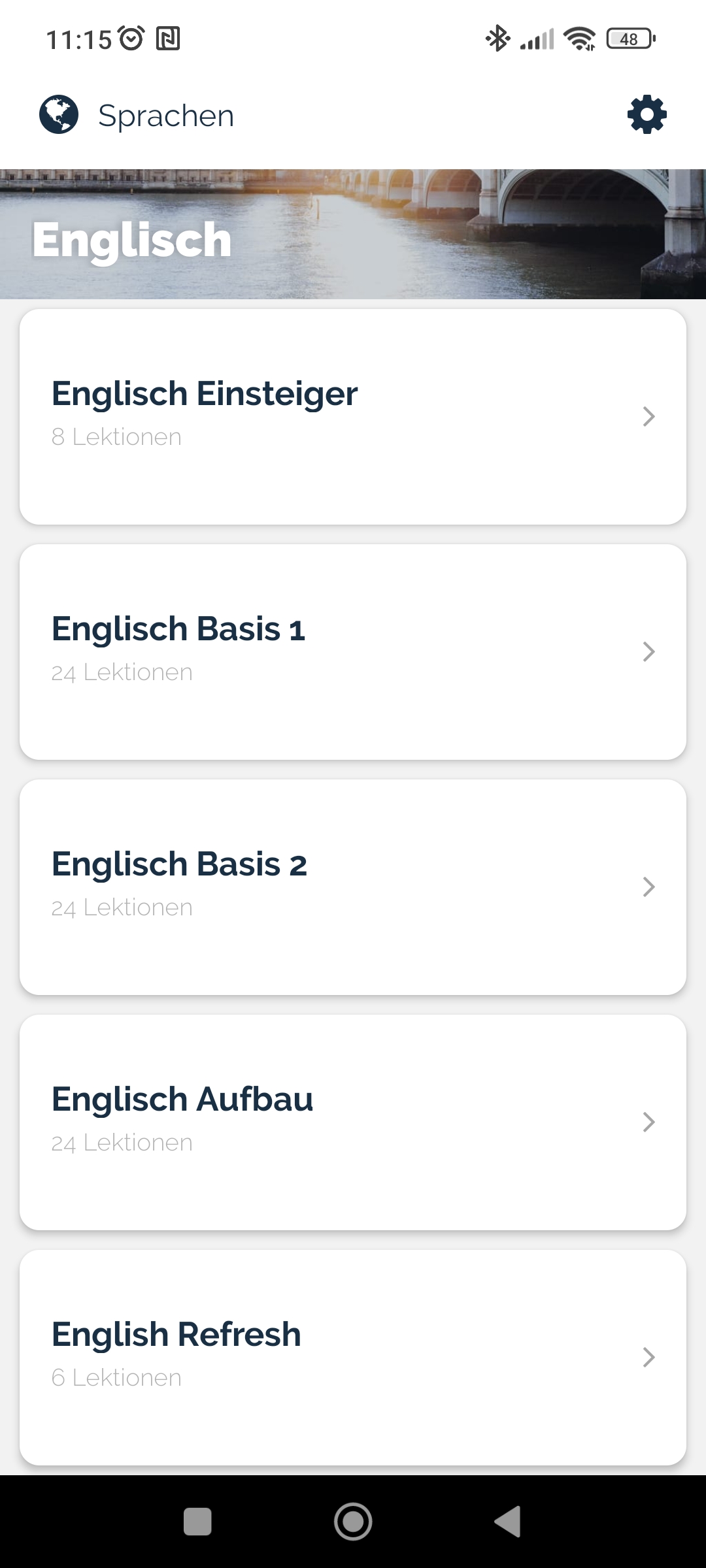Open Englisch Basis 2 lessons
The height and width of the screenshot is (1568, 706).
click(353, 887)
